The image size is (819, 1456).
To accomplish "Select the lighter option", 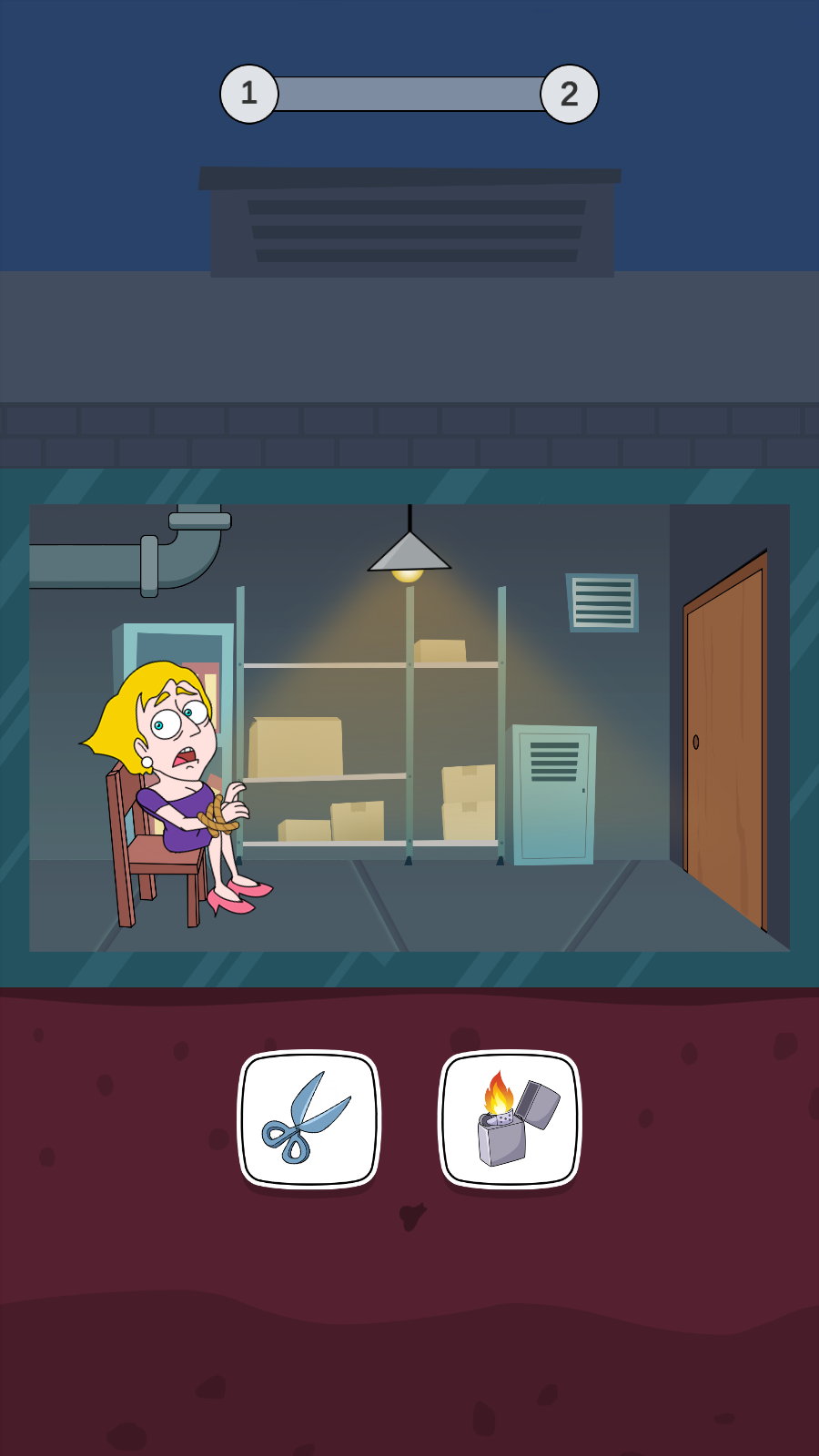I will tap(510, 1119).
